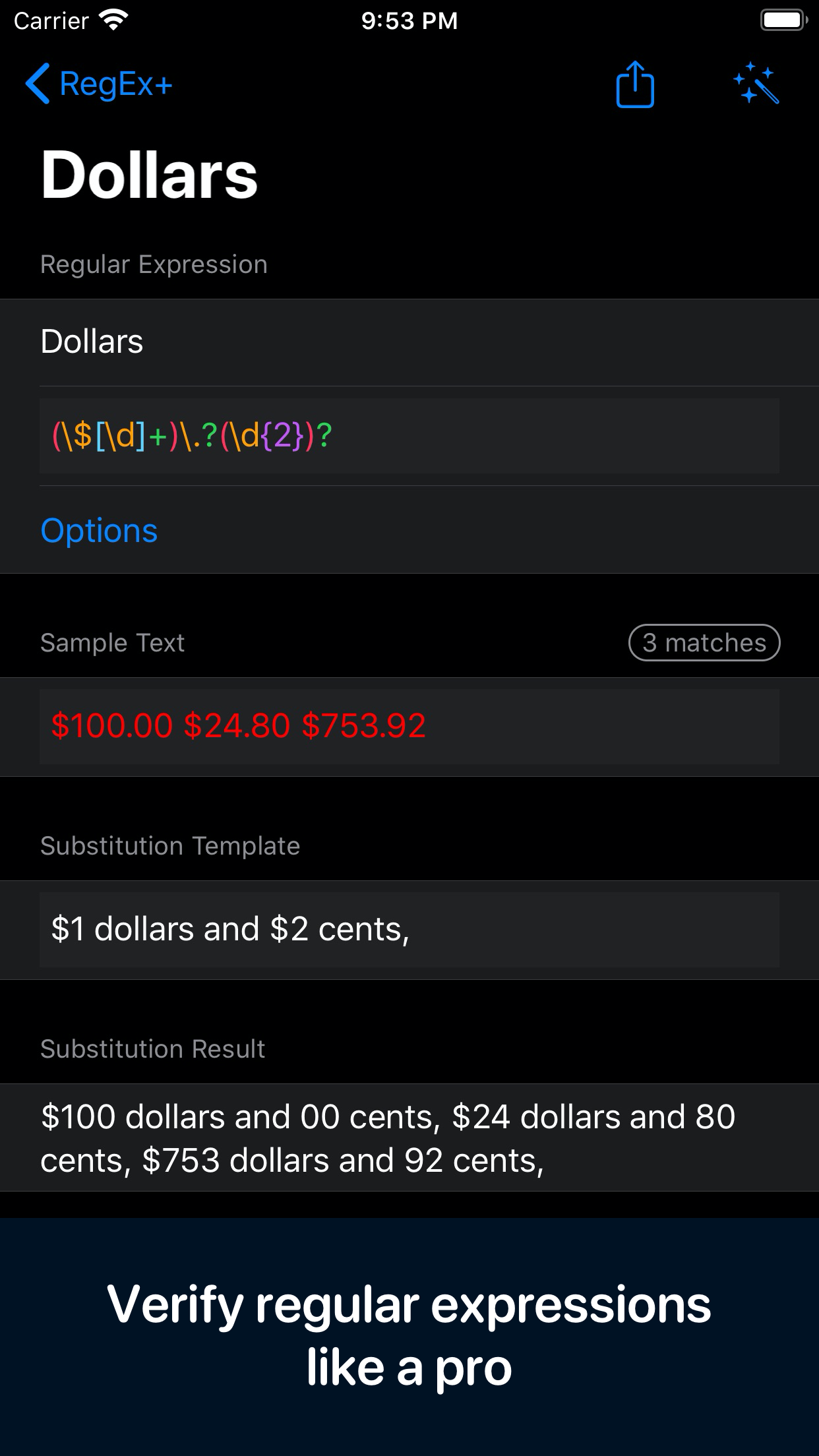819x1456 pixels.
Task: Tap the Wi-Fi status icon
Action: 112,18
